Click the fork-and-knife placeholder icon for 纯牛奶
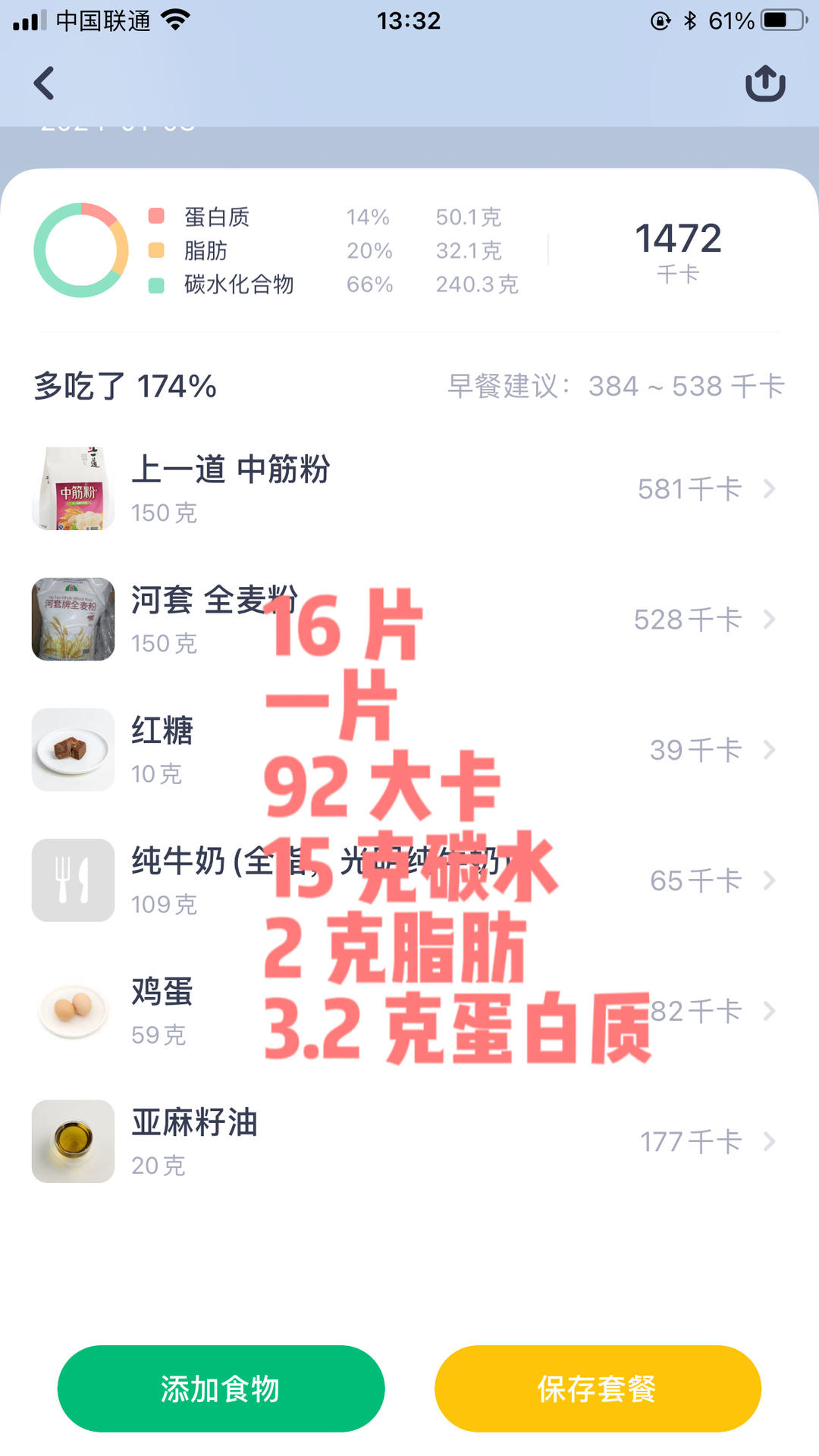 72,880
